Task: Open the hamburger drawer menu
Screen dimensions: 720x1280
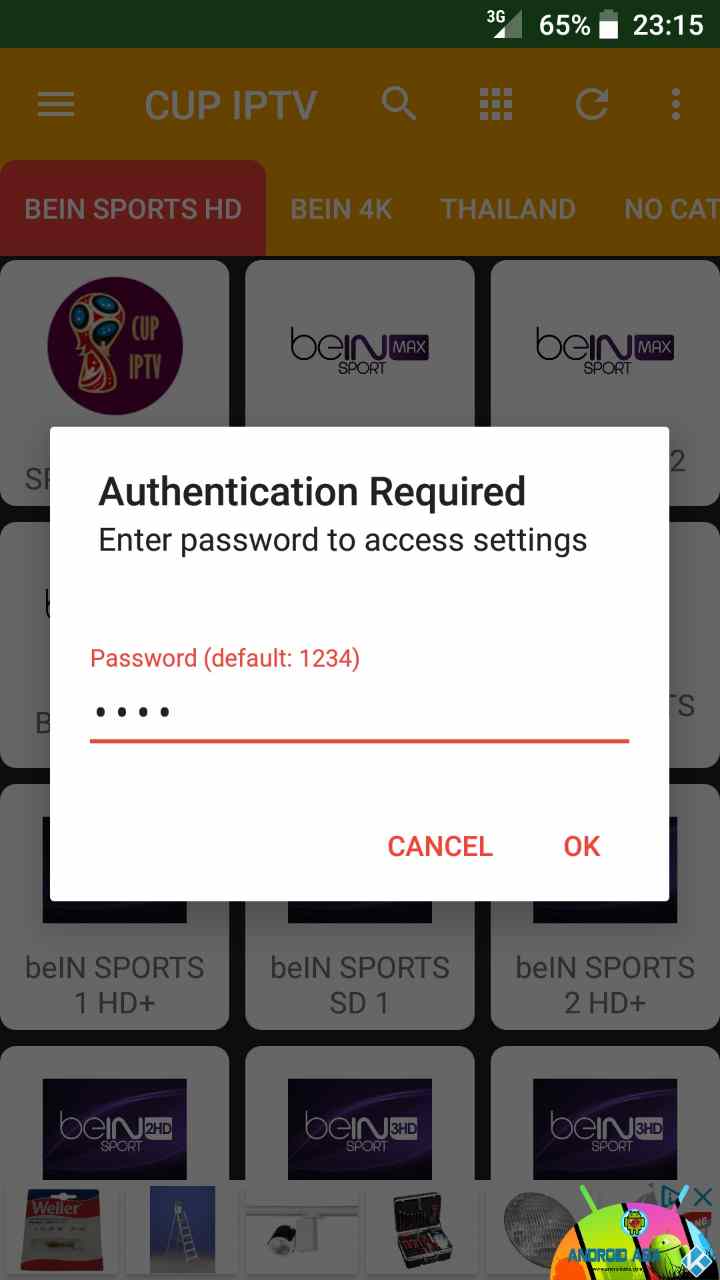Action: [56, 104]
